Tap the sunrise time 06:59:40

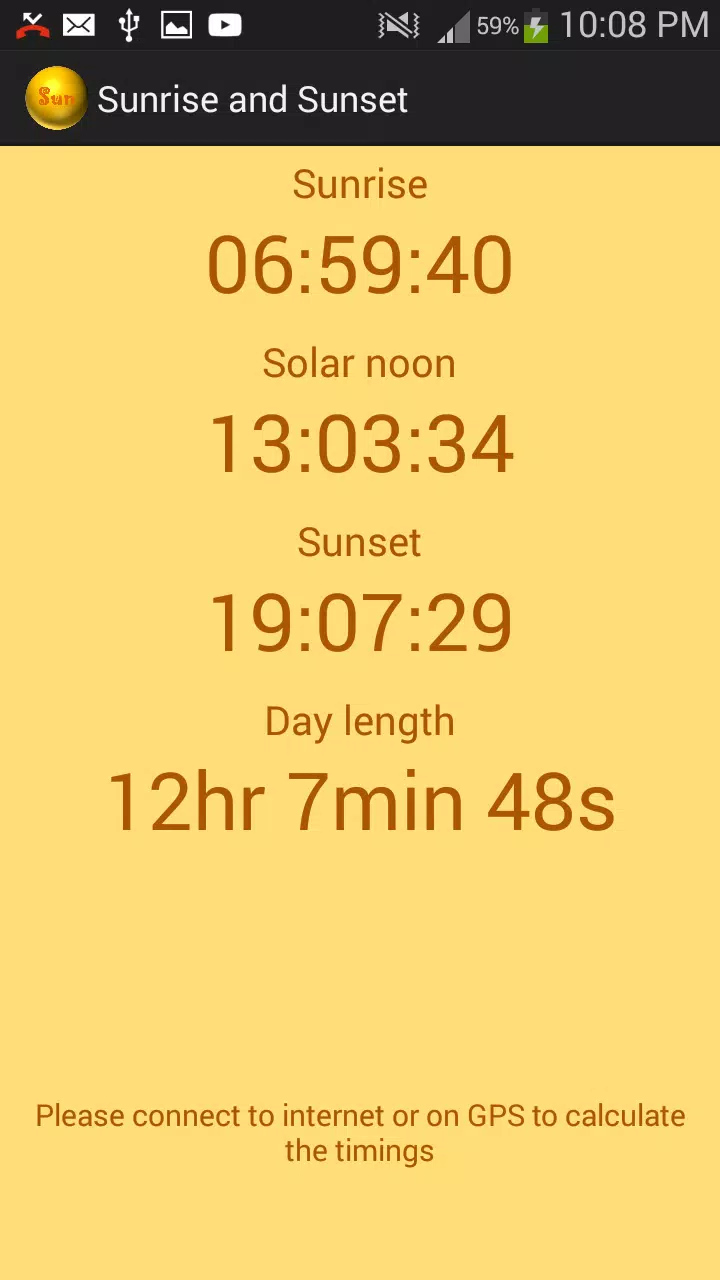click(359, 263)
